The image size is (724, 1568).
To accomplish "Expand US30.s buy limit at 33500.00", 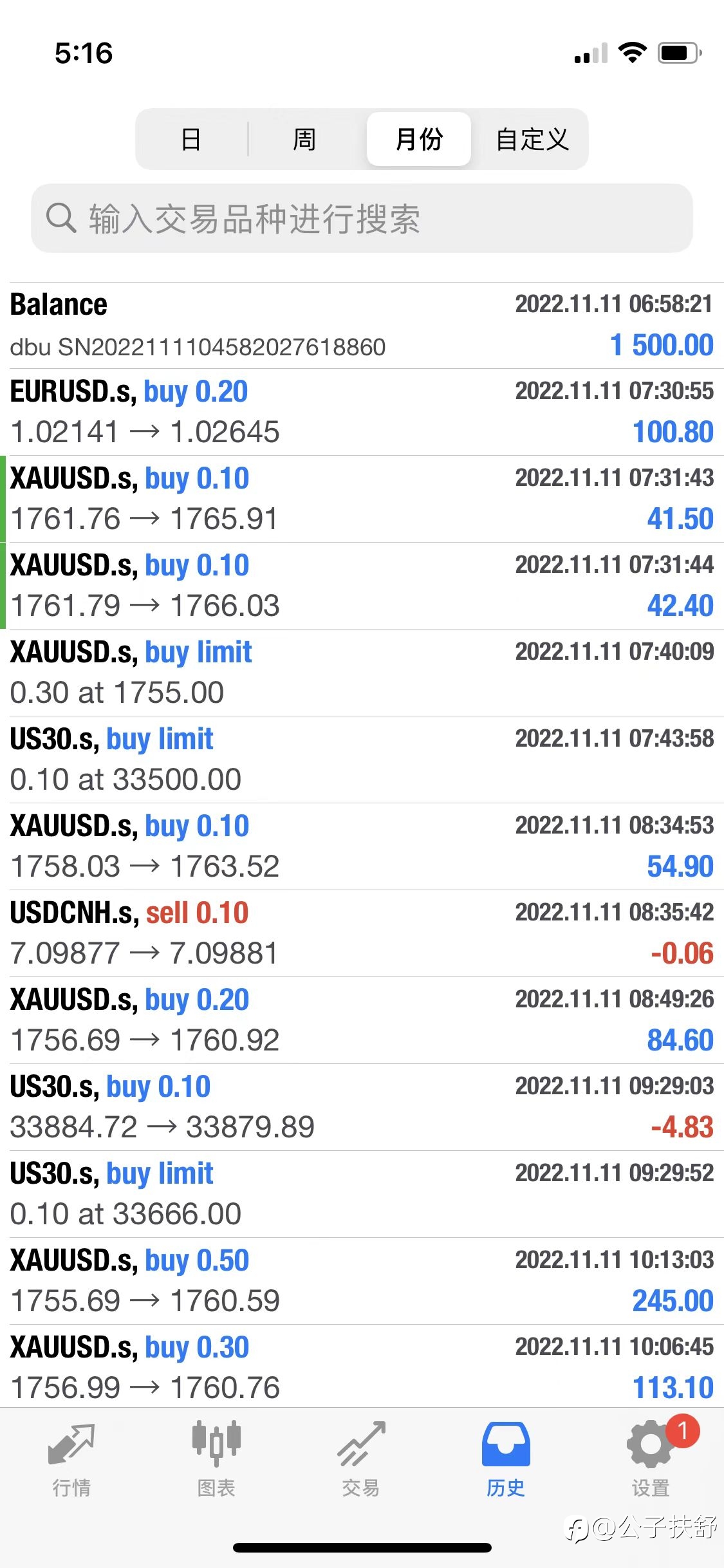I will click(362, 760).
